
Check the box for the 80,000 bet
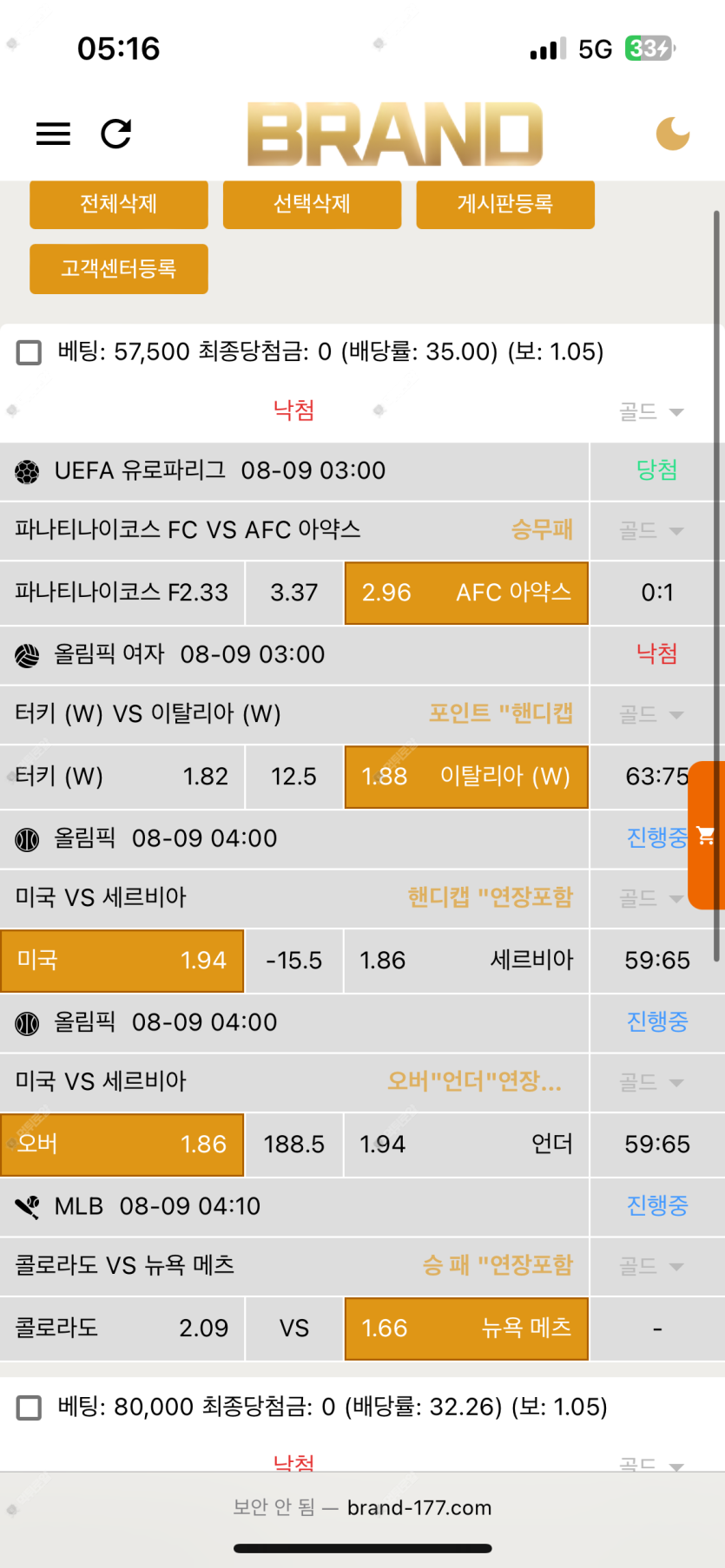30,1407
